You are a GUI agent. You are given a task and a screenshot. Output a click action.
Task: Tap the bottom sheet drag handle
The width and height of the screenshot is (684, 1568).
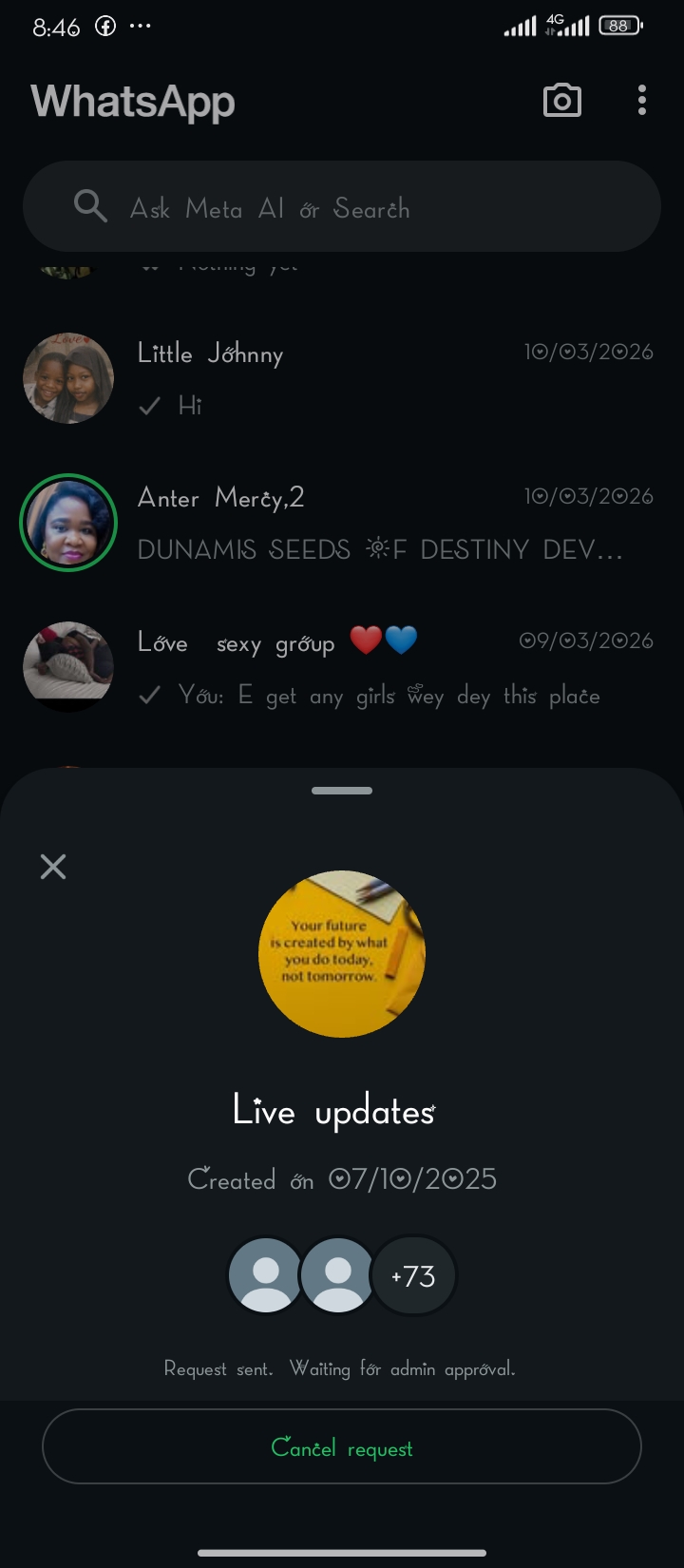(x=342, y=791)
